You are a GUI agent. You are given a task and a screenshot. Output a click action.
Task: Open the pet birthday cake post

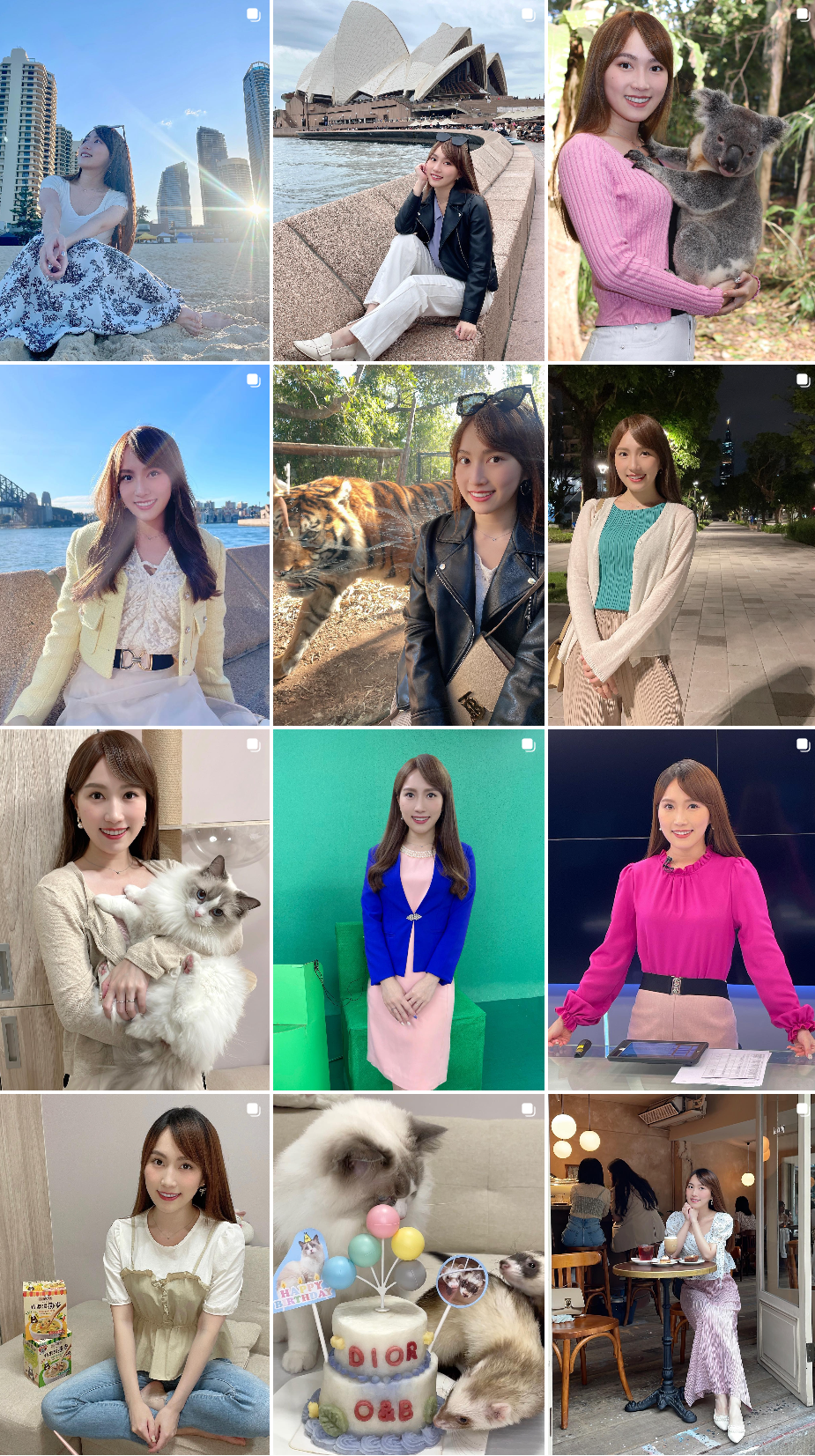coord(408,1274)
